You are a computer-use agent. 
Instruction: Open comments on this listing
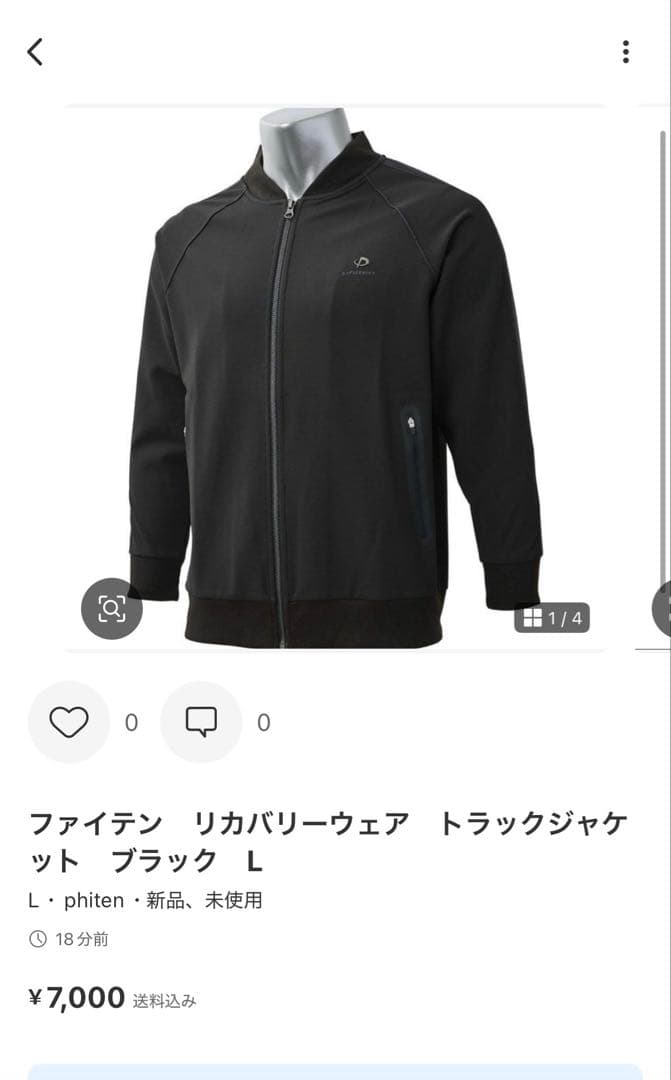point(201,722)
